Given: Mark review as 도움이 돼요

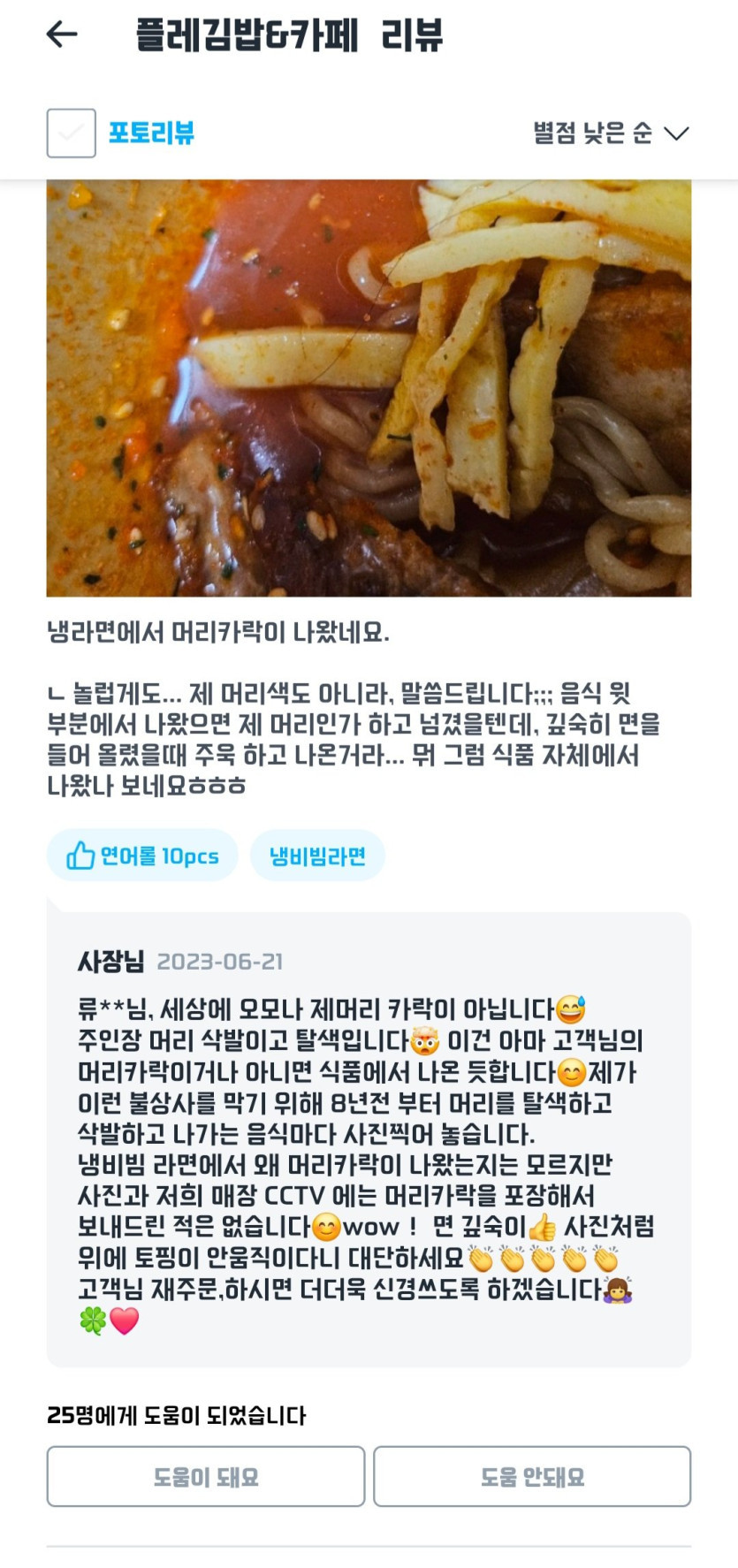Looking at the screenshot, I should click(x=205, y=1477).
